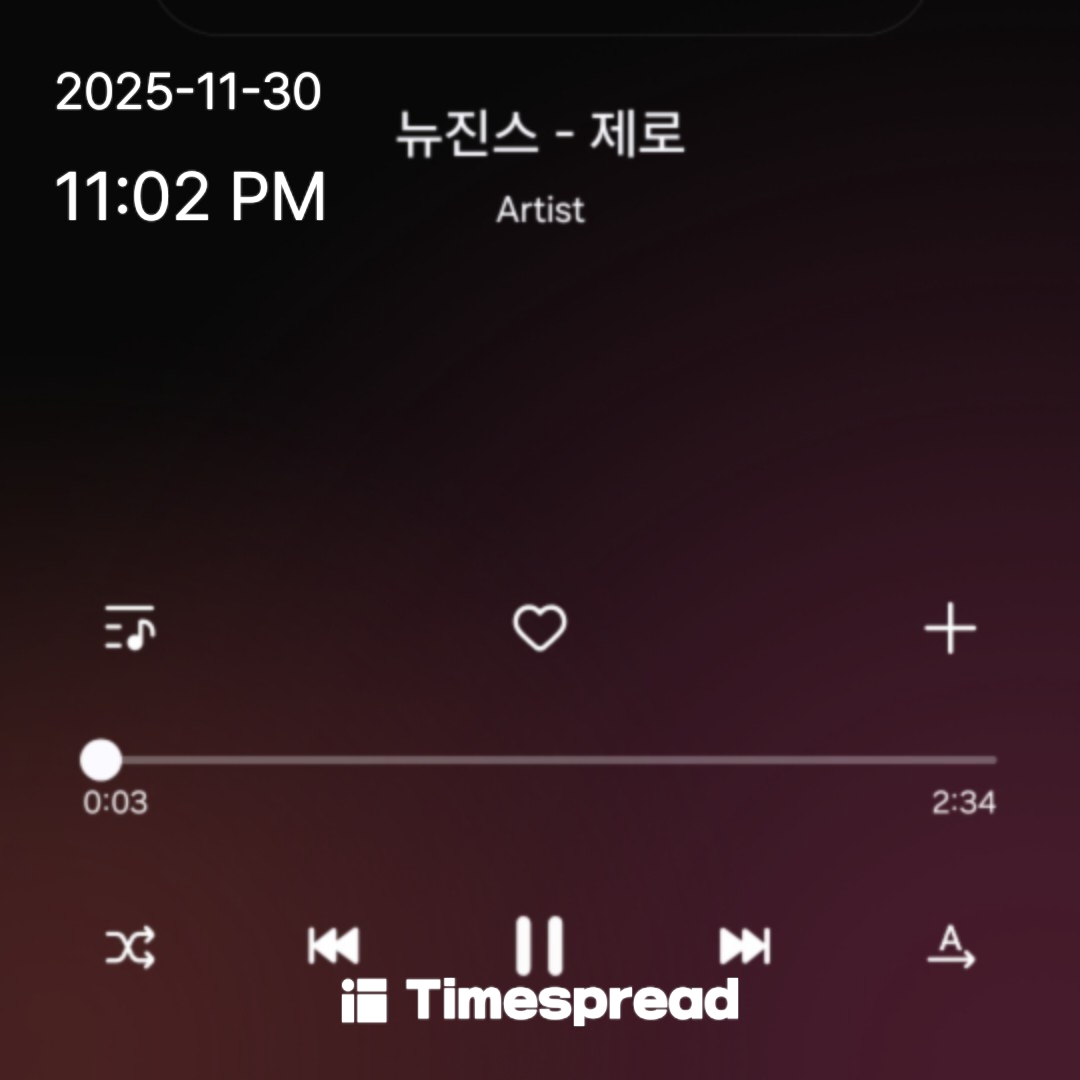Add the song using the plus icon
The height and width of the screenshot is (1080, 1080).
tap(949, 630)
